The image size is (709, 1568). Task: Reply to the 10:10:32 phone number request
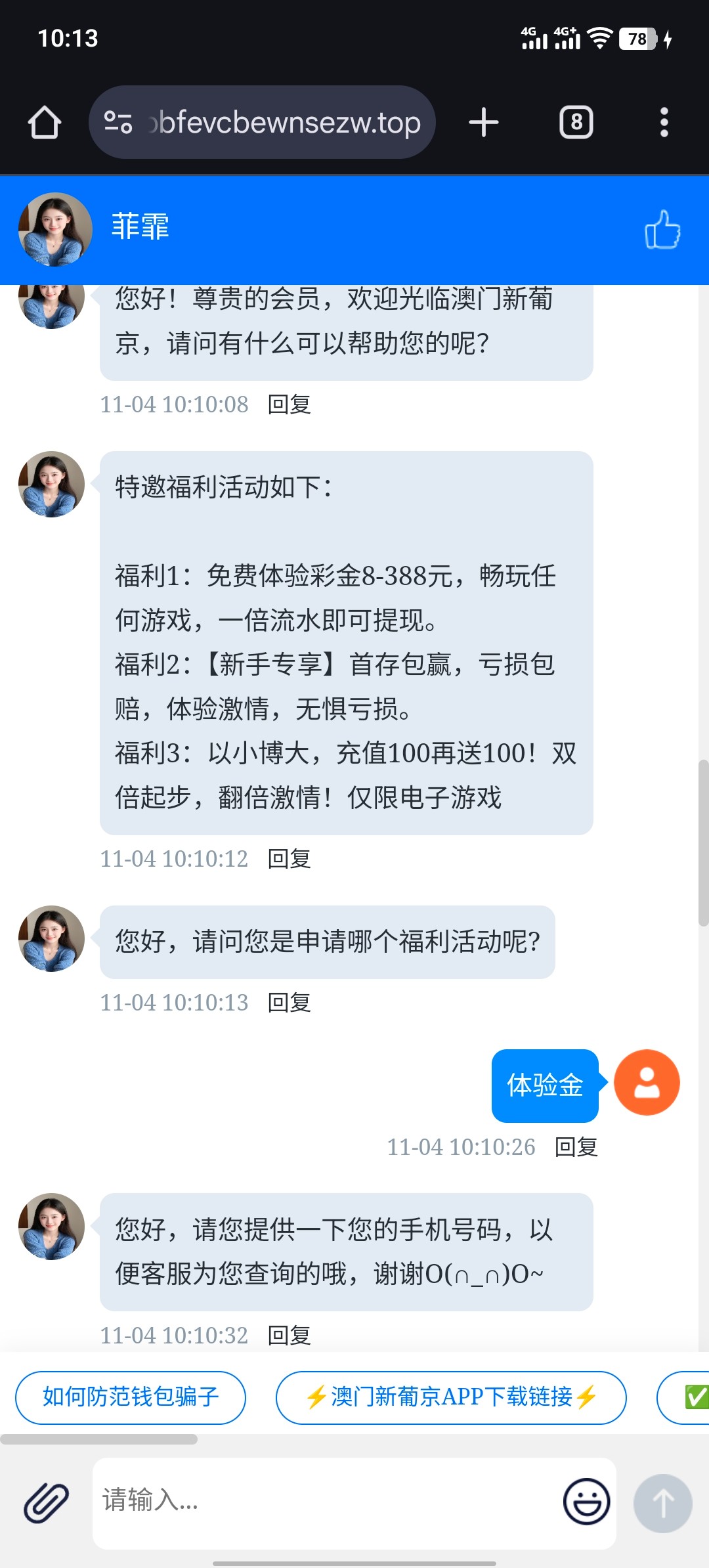pyautogui.click(x=289, y=1335)
